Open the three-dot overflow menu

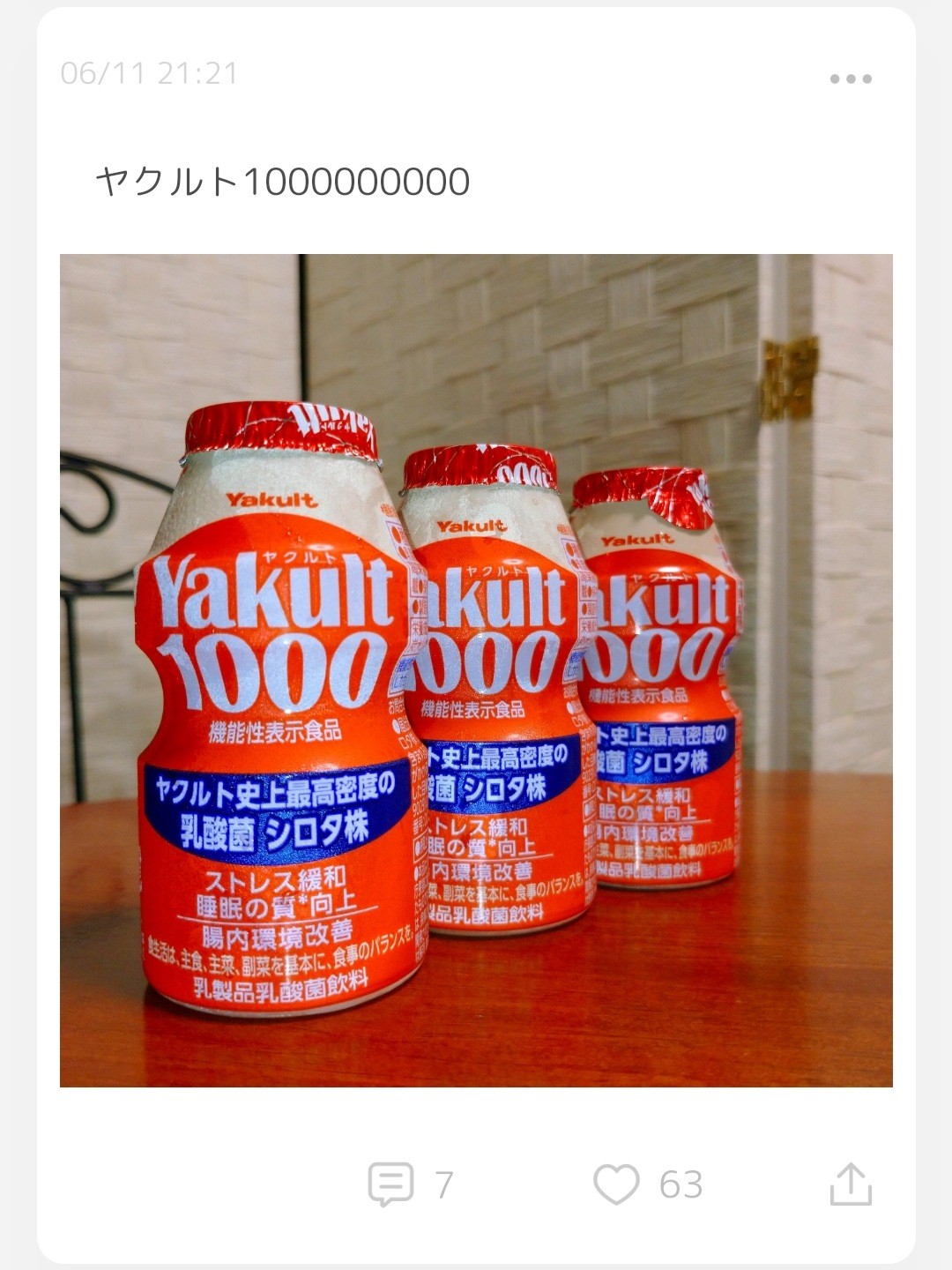click(x=851, y=78)
